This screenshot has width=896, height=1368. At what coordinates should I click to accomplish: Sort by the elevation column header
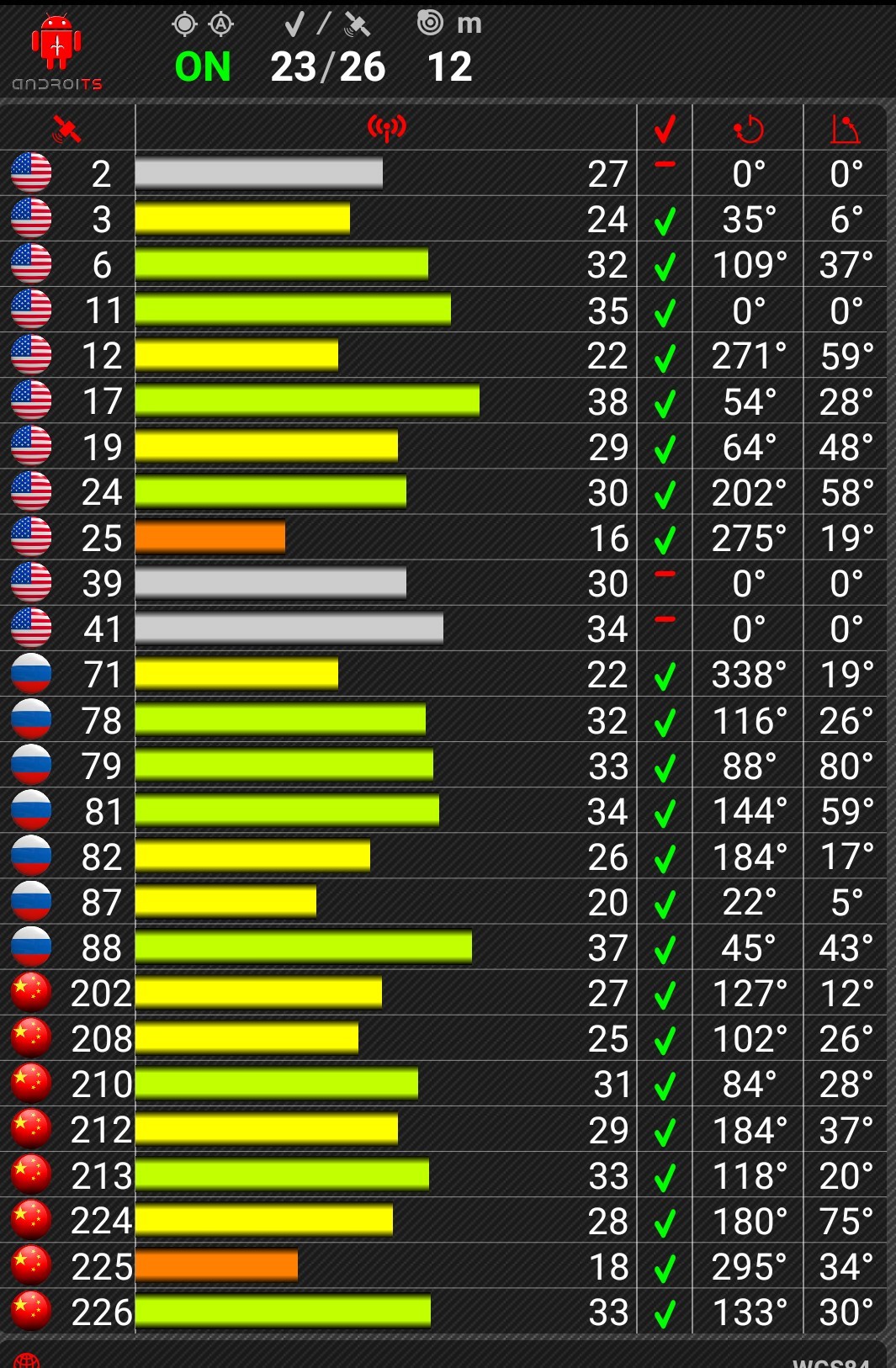[845, 129]
